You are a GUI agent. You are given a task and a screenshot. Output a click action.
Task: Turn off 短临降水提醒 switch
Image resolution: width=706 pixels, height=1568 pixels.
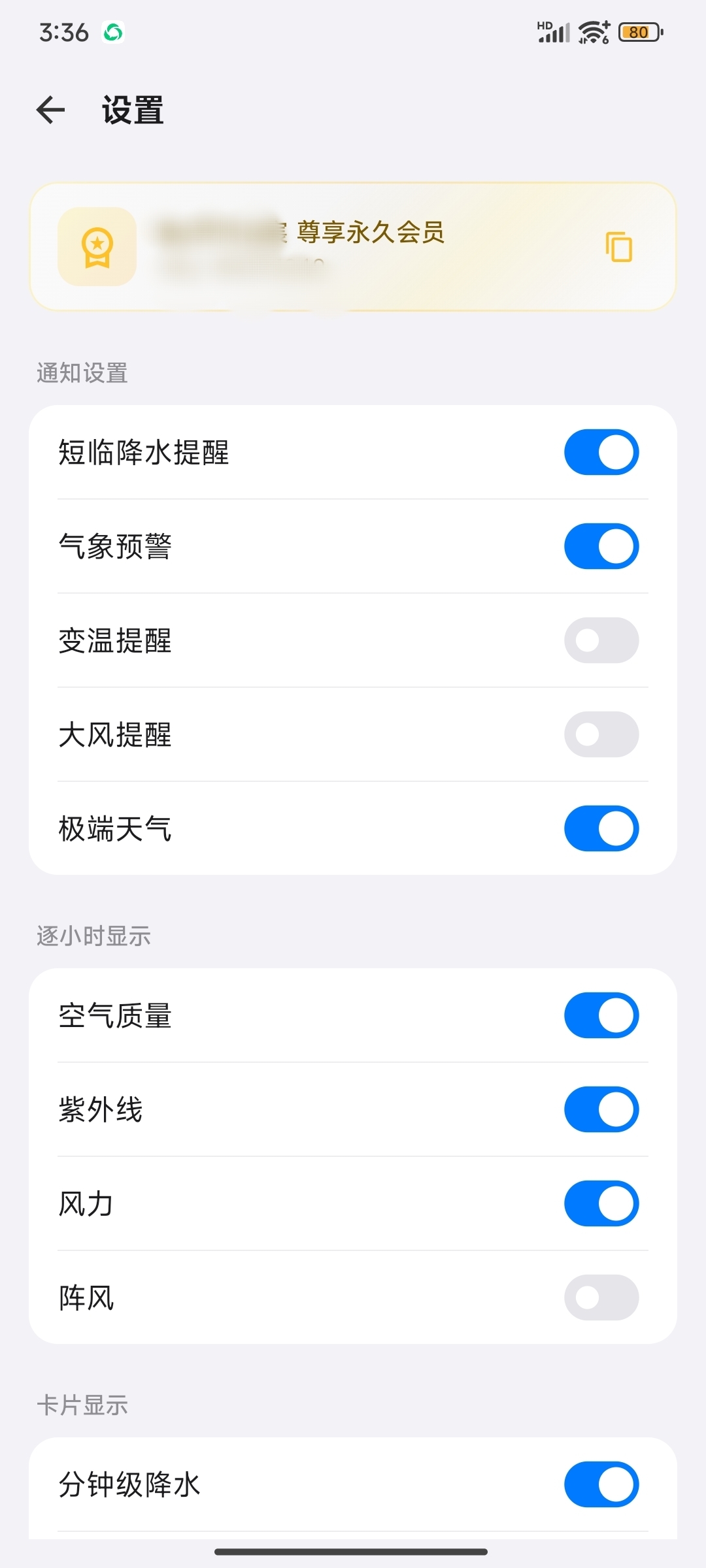tap(601, 452)
